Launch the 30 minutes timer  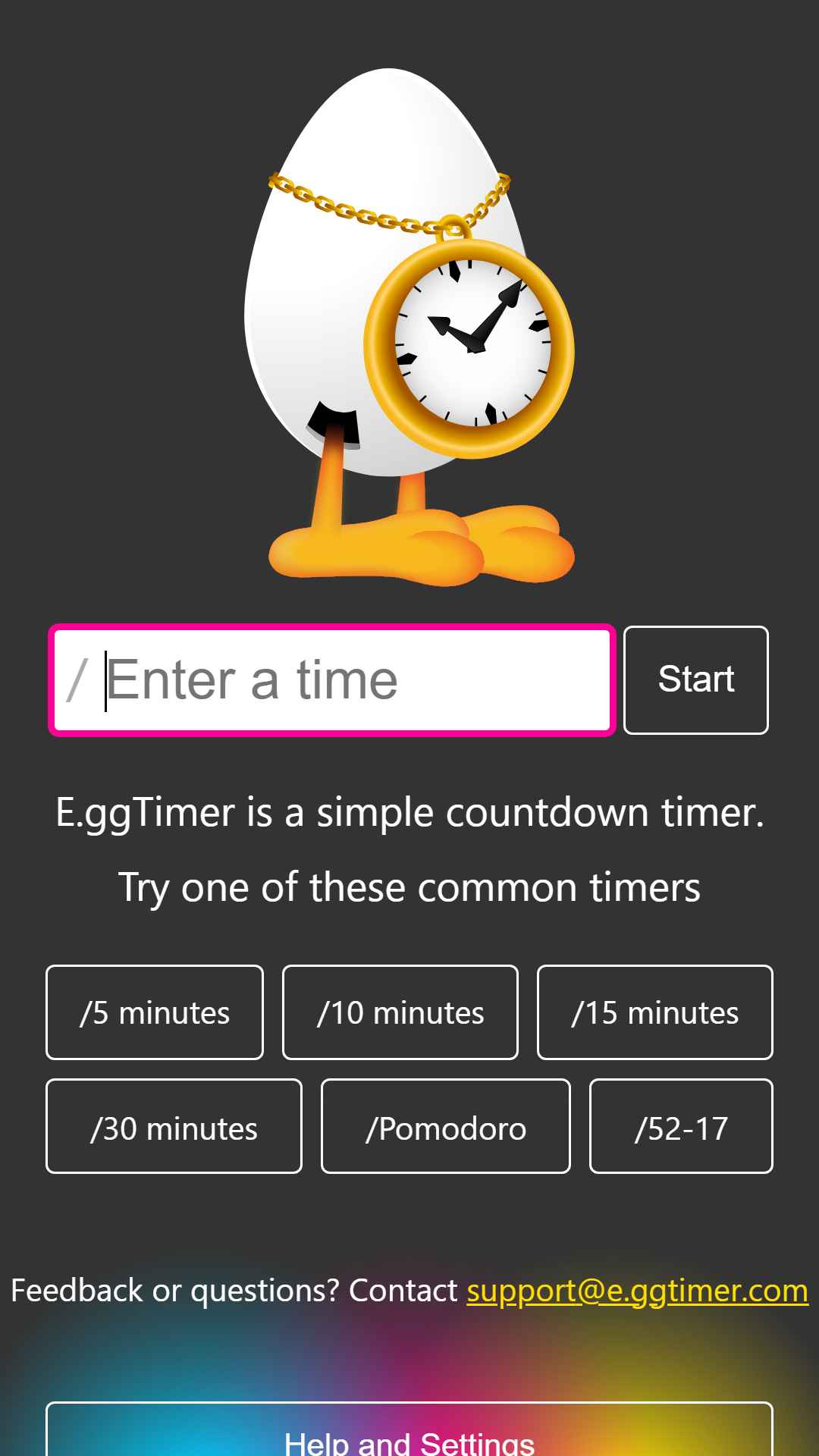coord(174,1126)
